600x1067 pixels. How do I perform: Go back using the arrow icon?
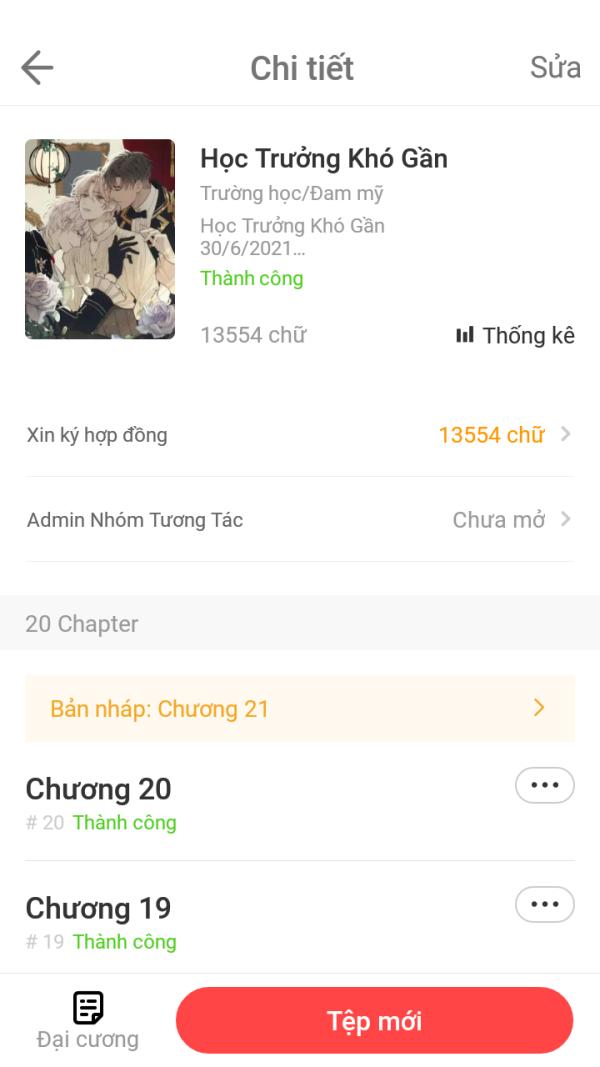[37, 68]
